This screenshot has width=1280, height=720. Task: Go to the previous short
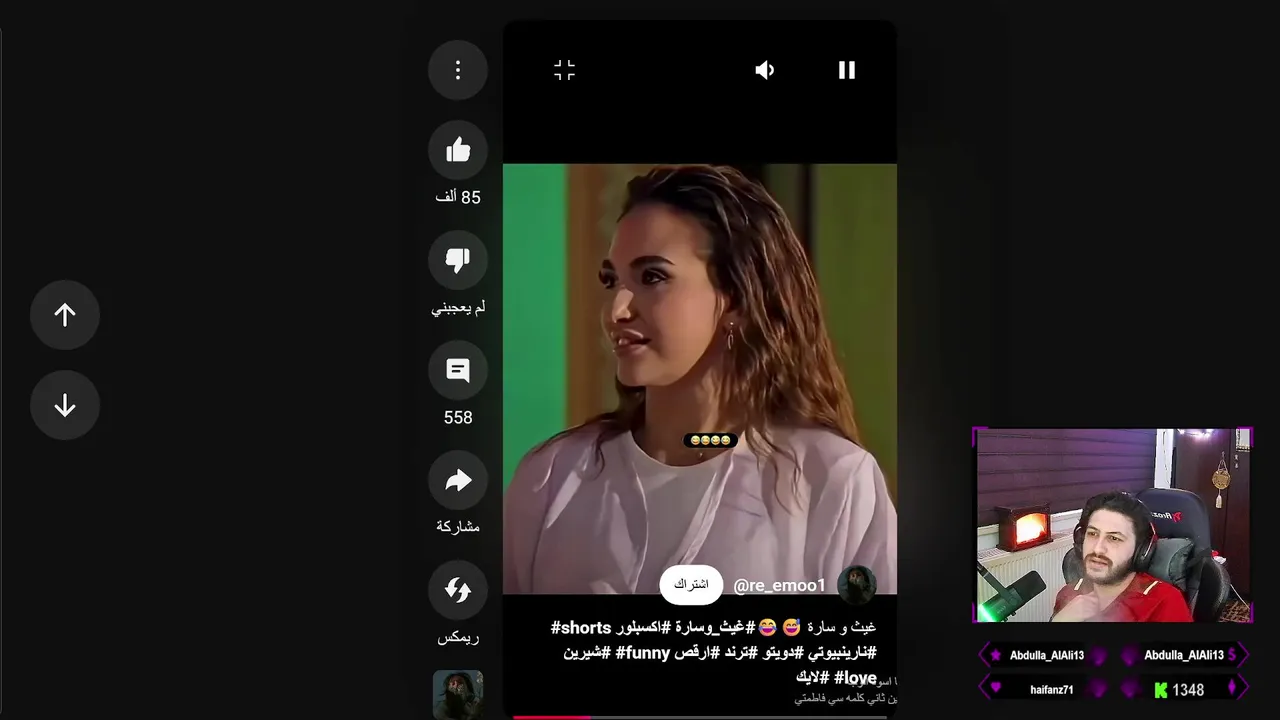(65, 315)
